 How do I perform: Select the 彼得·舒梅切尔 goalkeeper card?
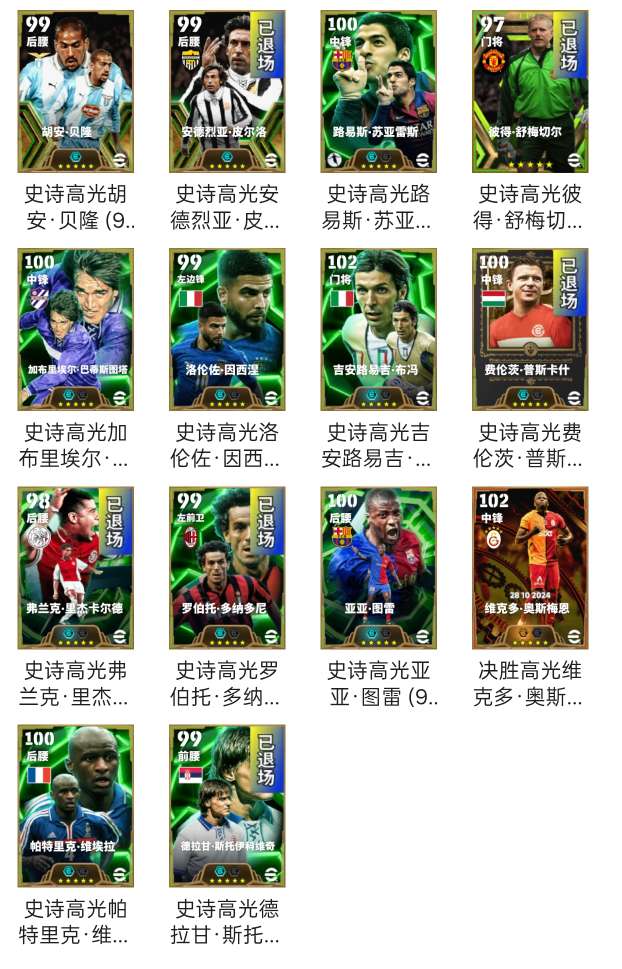coord(530,92)
